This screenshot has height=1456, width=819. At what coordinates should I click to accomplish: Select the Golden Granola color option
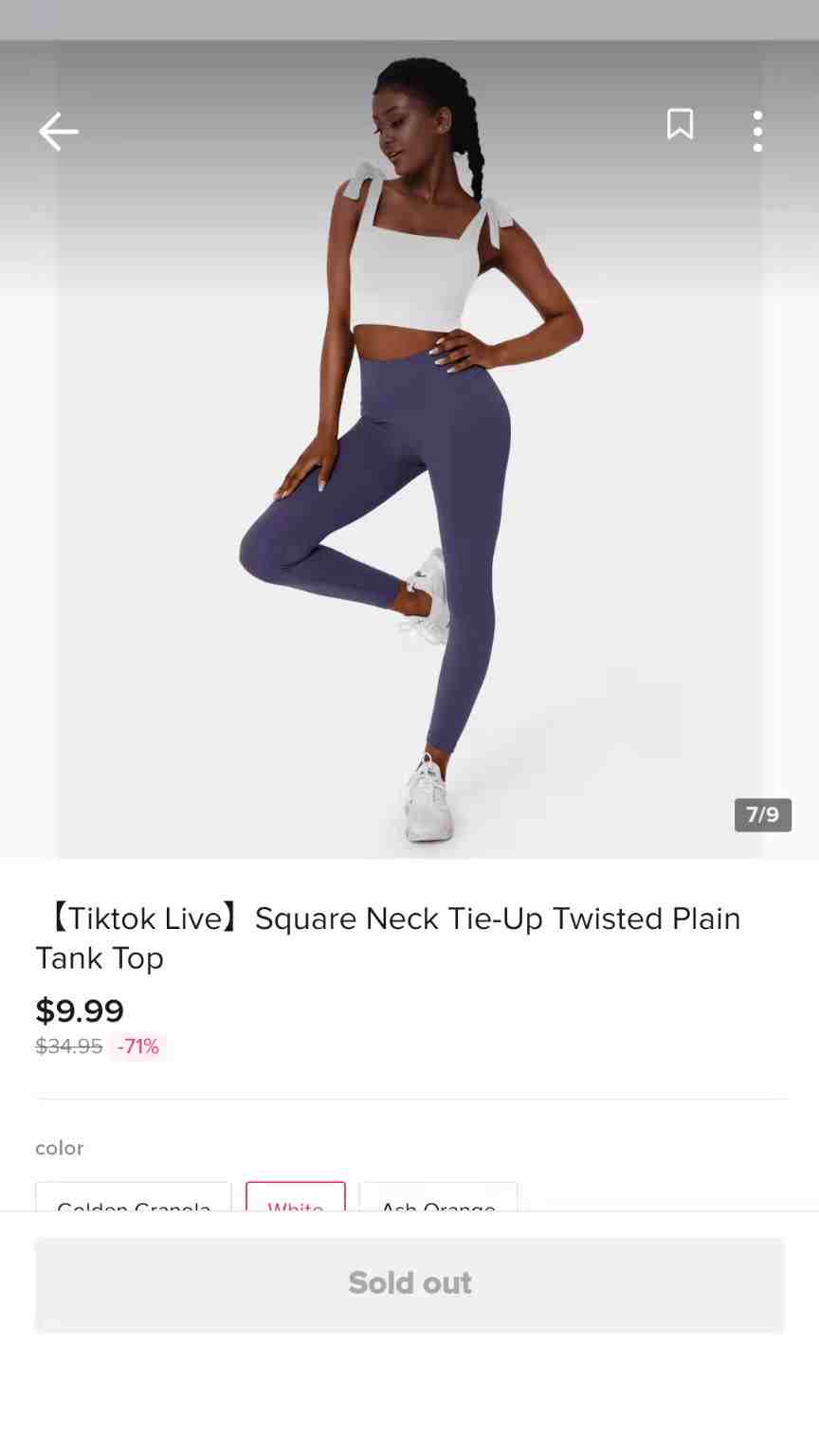[x=134, y=1196]
